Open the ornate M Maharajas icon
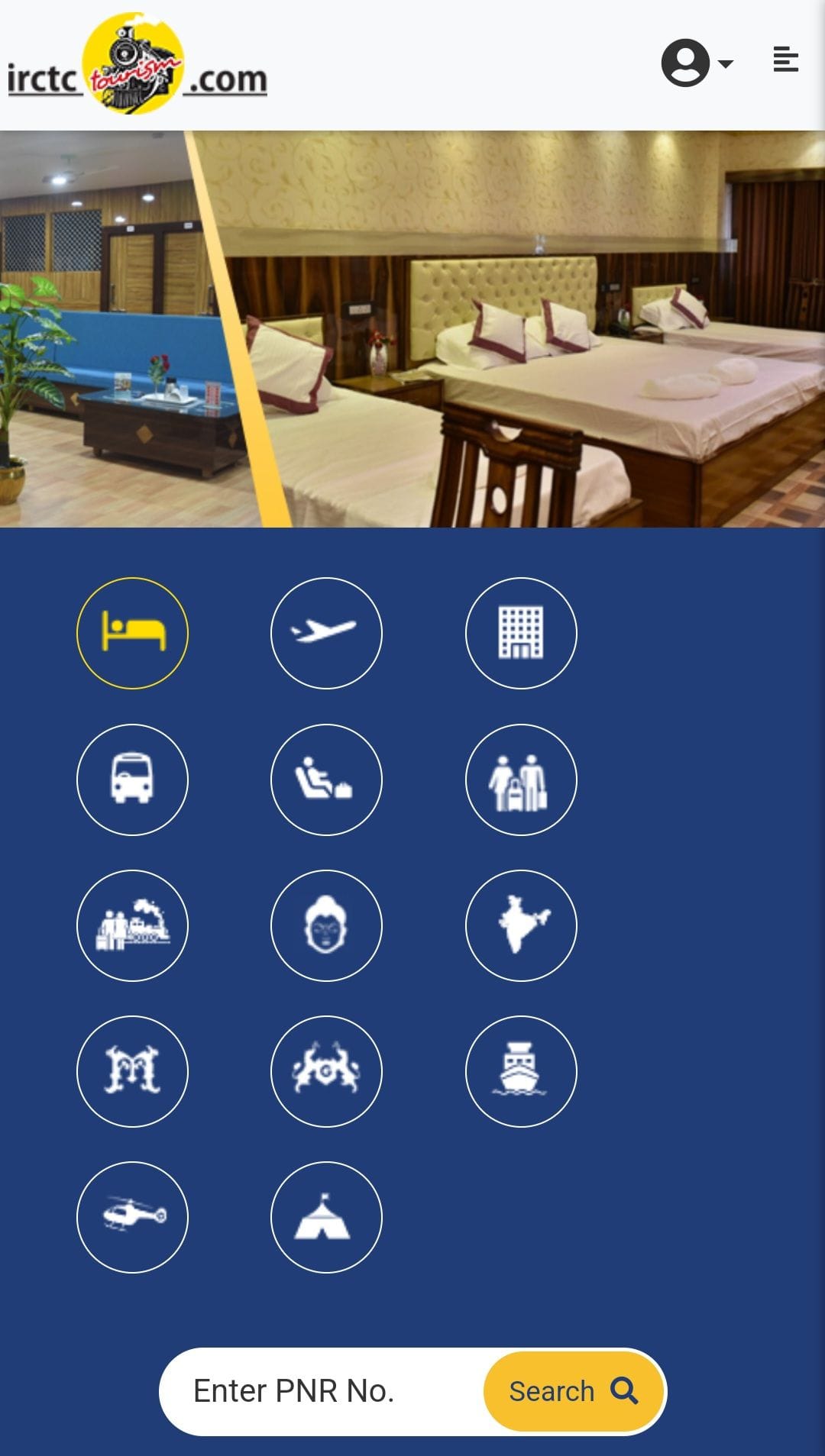 click(132, 1071)
